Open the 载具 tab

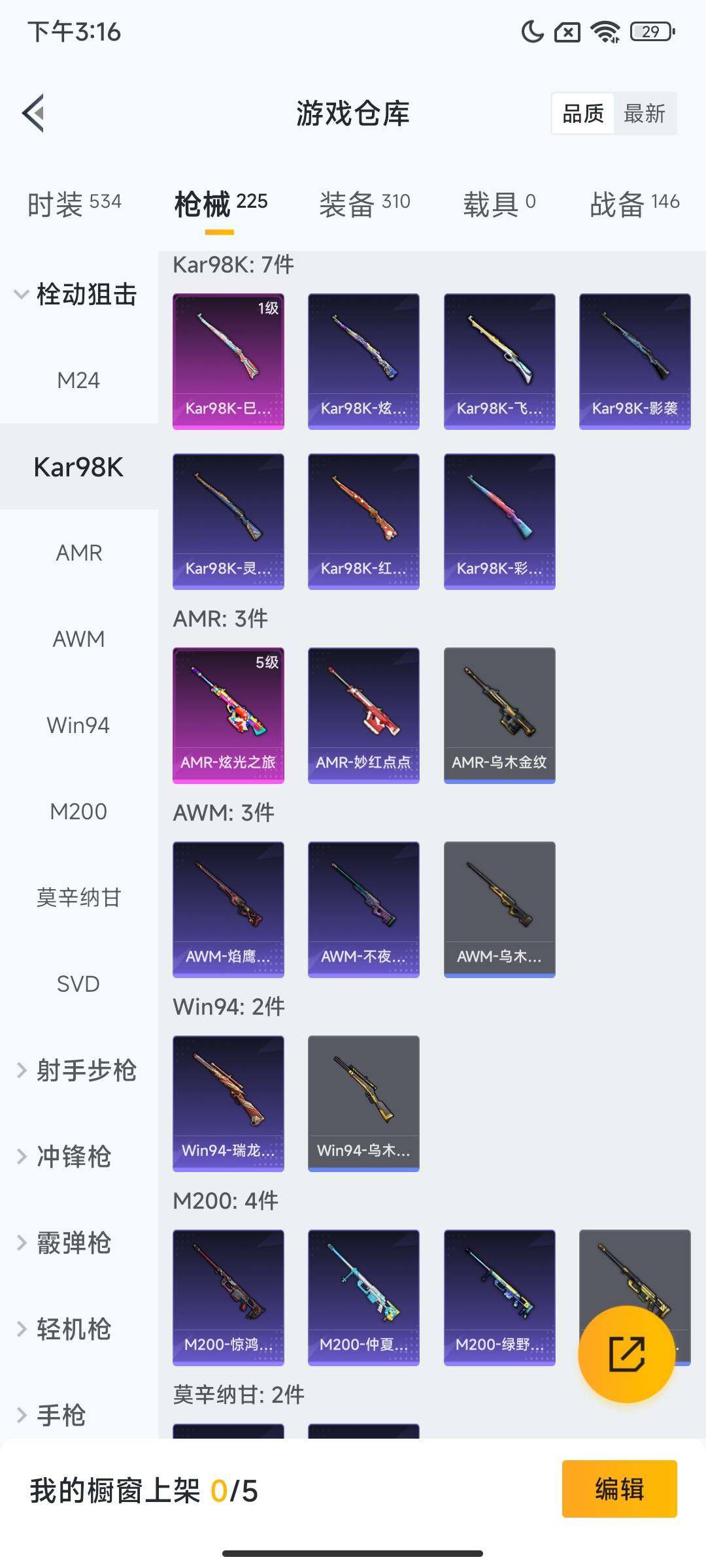point(499,204)
